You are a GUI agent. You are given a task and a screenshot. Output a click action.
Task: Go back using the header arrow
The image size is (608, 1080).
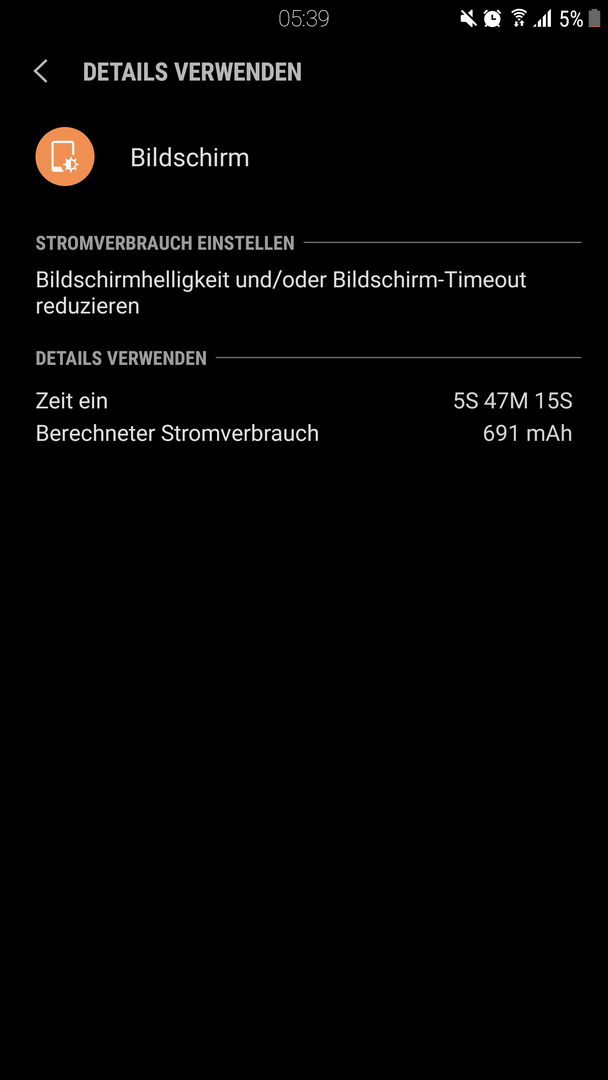(41, 72)
